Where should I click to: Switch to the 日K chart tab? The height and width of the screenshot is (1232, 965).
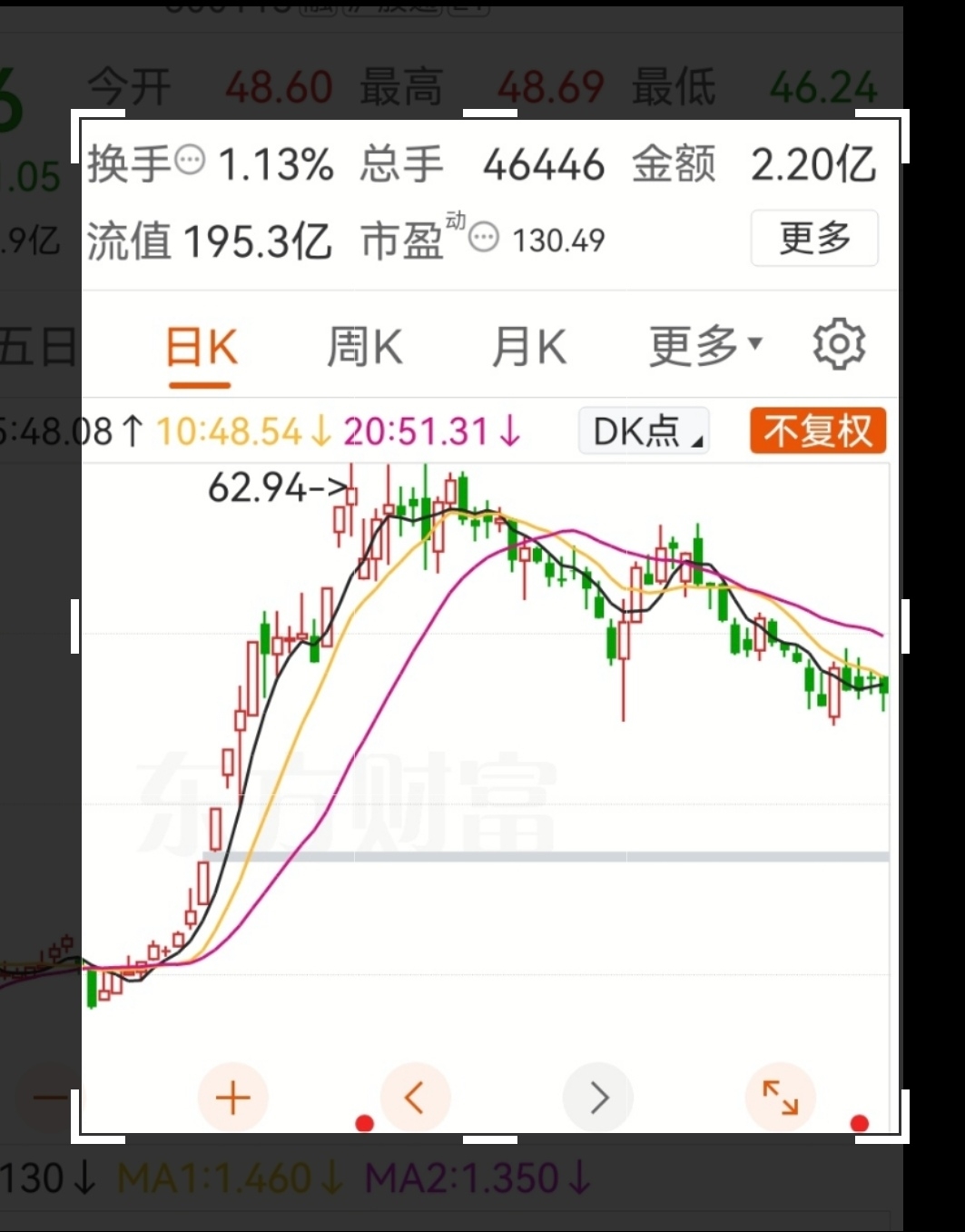point(201,347)
